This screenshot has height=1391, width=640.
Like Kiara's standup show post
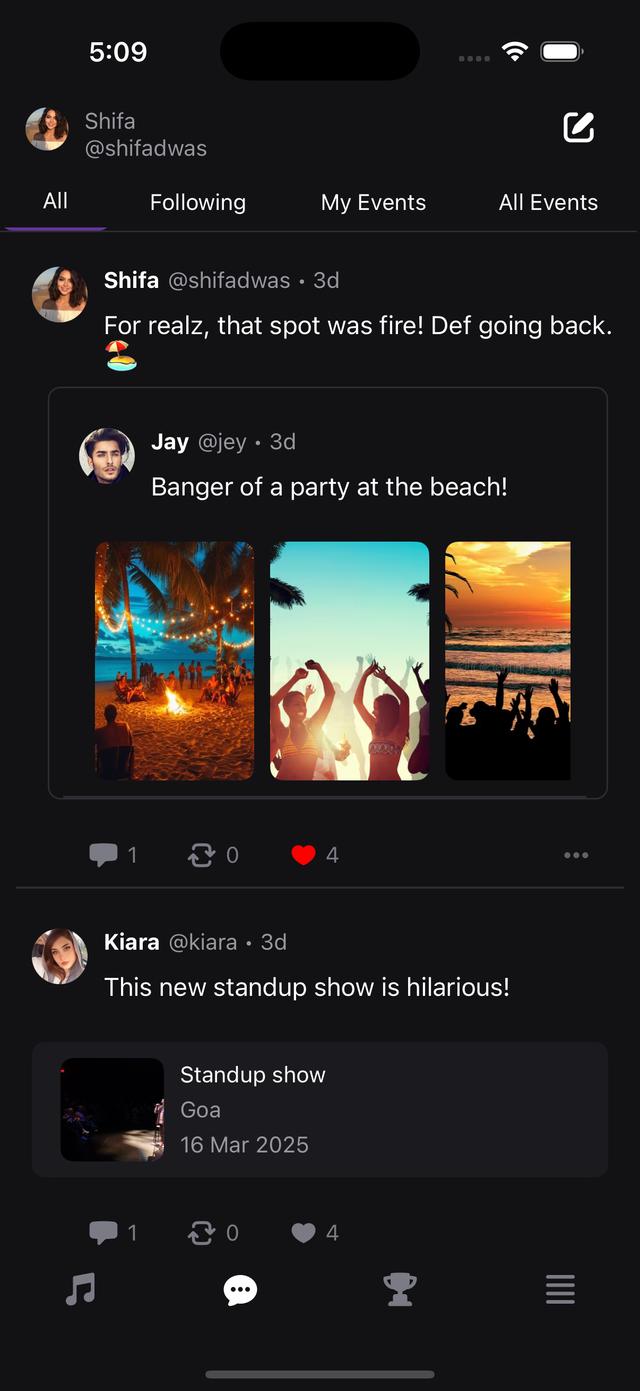click(304, 1232)
